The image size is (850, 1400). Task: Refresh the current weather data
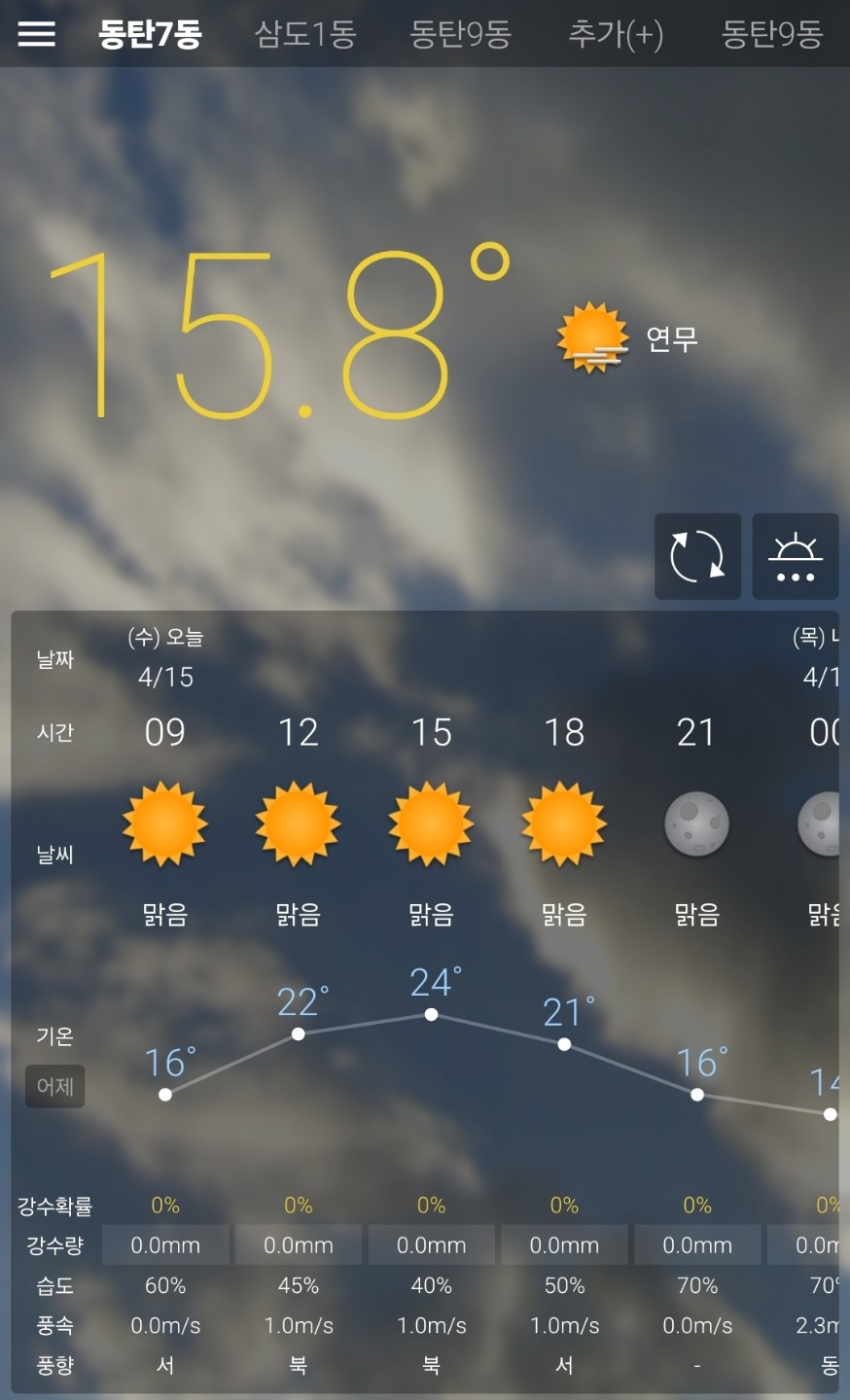tap(697, 557)
